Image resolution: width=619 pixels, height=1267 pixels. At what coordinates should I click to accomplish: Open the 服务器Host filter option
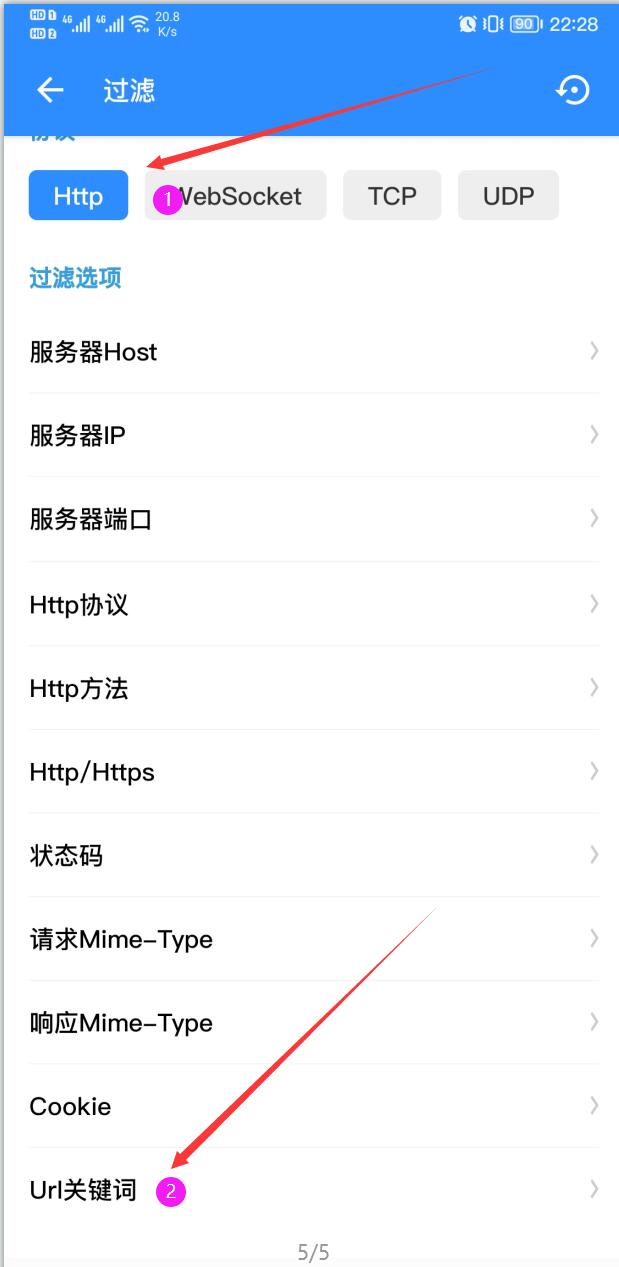pyautogui.click(x=310, y=352)
